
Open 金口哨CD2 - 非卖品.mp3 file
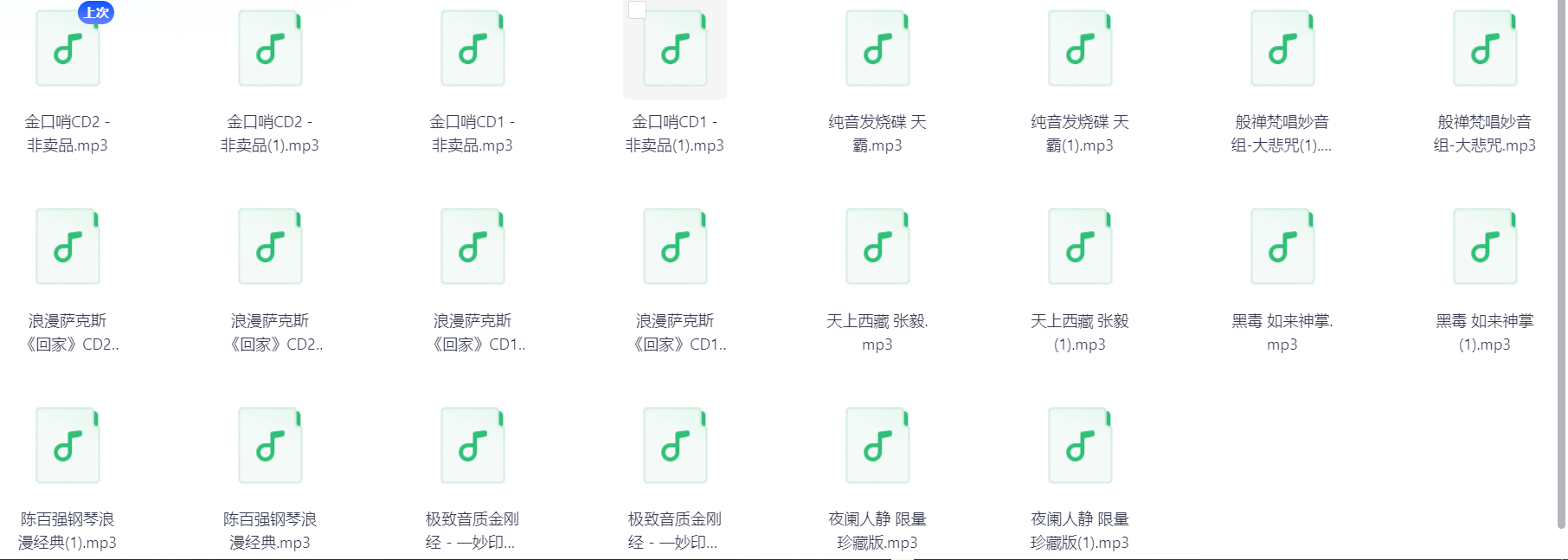click(67, 49)
